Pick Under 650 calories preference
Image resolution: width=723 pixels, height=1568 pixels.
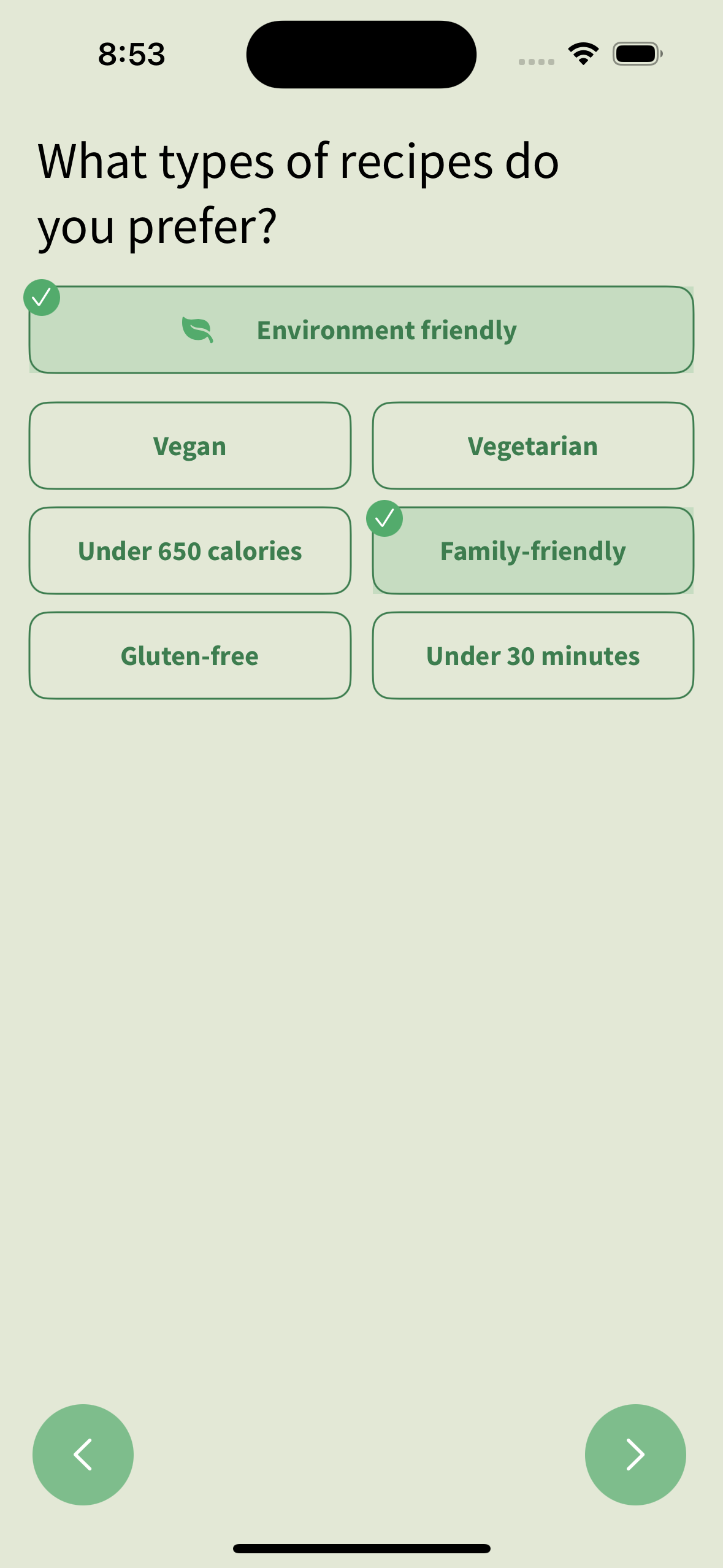tap(190, 551)
